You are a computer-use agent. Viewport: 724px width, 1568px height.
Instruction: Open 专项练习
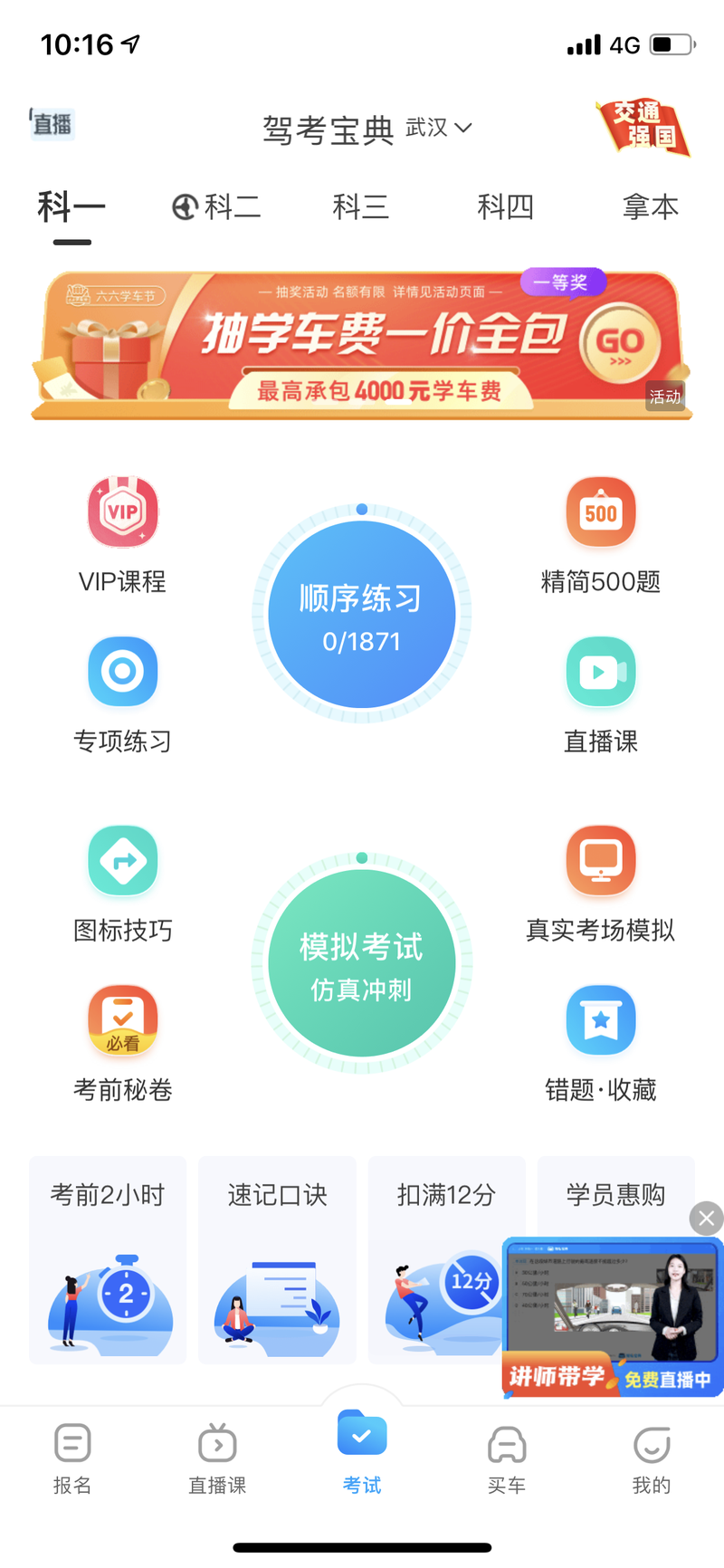click(123, 694)
